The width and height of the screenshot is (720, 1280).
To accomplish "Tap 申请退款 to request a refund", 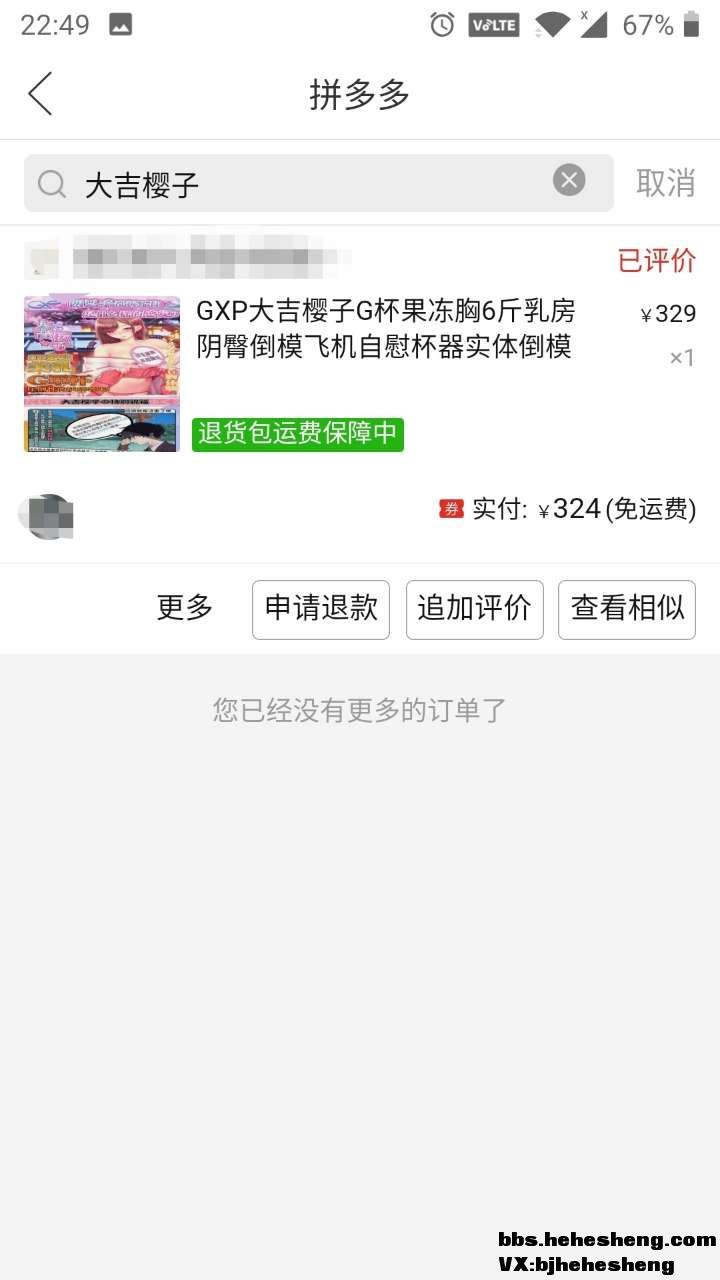I will click(321, 609).
